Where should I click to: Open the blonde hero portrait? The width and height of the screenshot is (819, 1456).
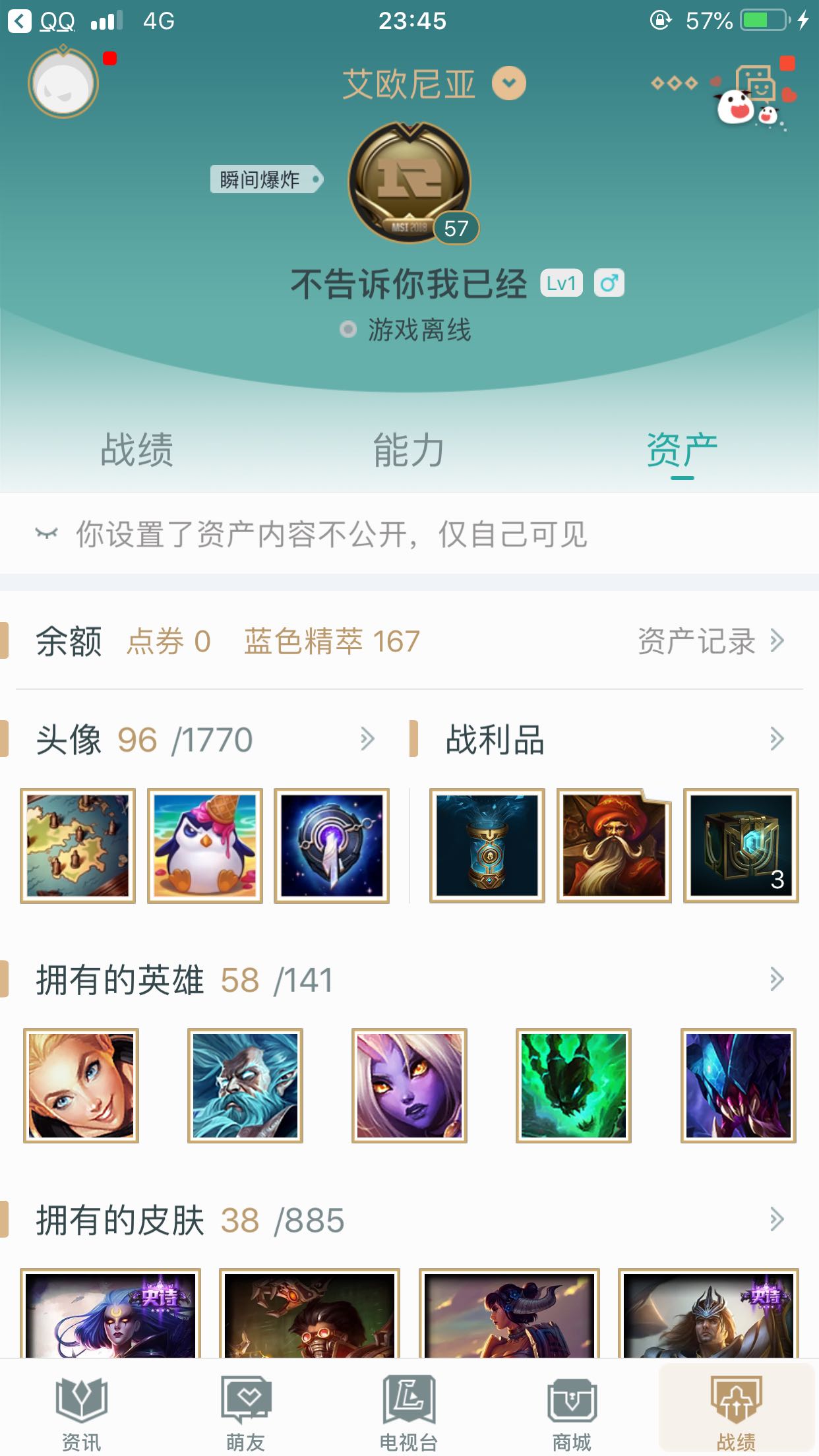point(81,1085)
